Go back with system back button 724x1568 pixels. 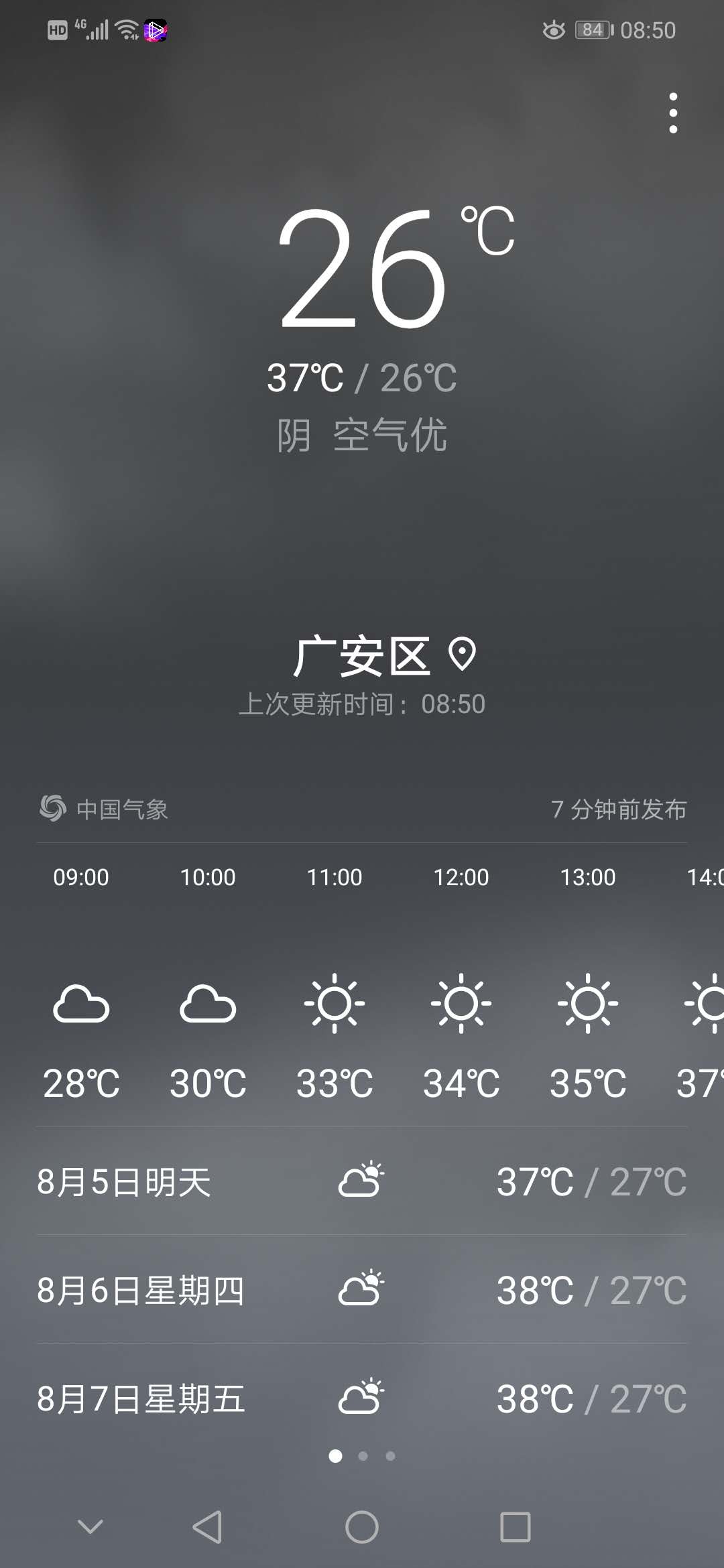(x=207, y=1527)
